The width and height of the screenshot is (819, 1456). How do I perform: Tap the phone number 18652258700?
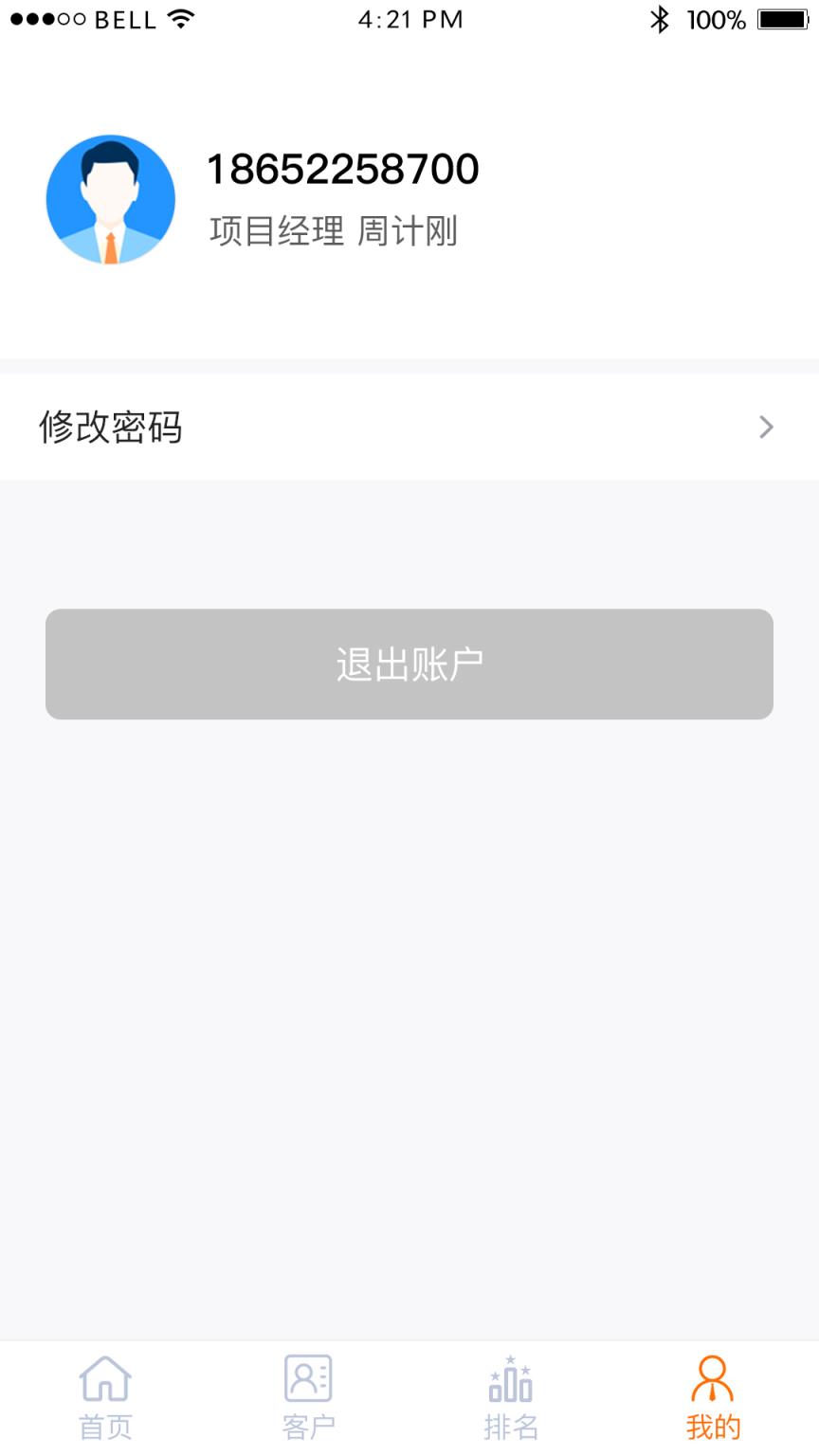pyautogui.click(x=343, y=171)
